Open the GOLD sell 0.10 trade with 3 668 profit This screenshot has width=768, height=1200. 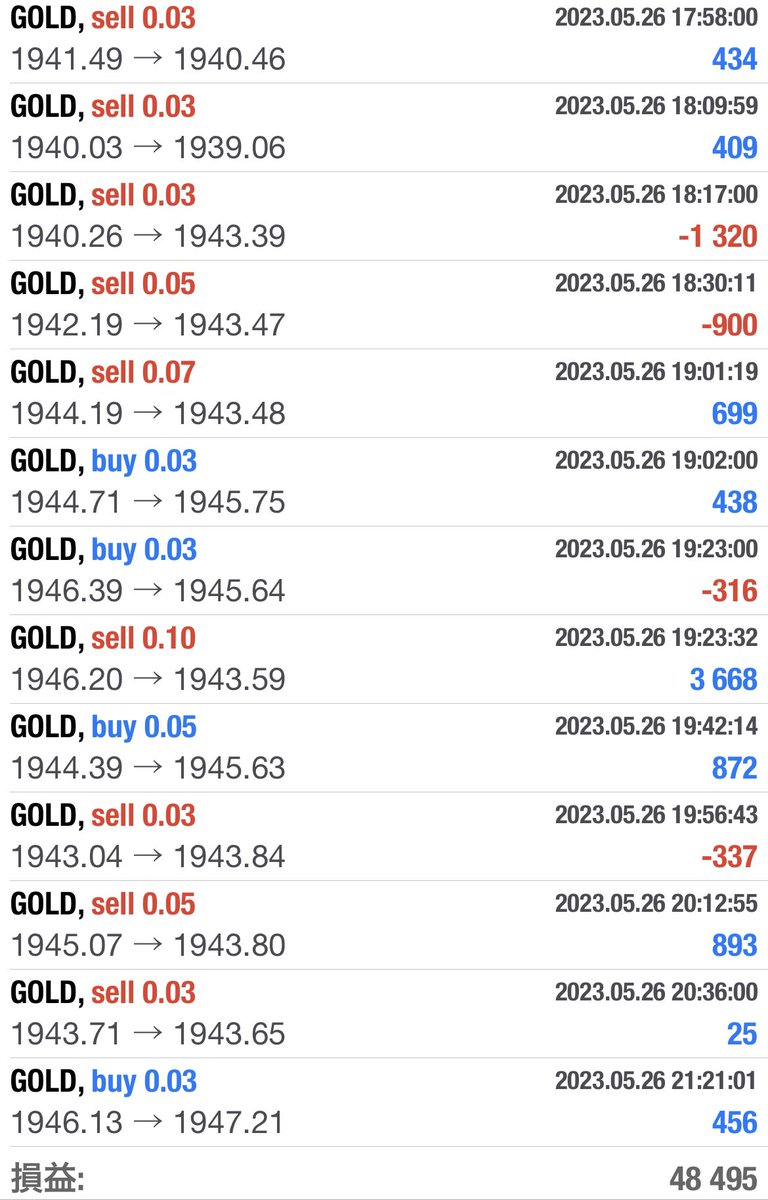(x=384, y=659)
